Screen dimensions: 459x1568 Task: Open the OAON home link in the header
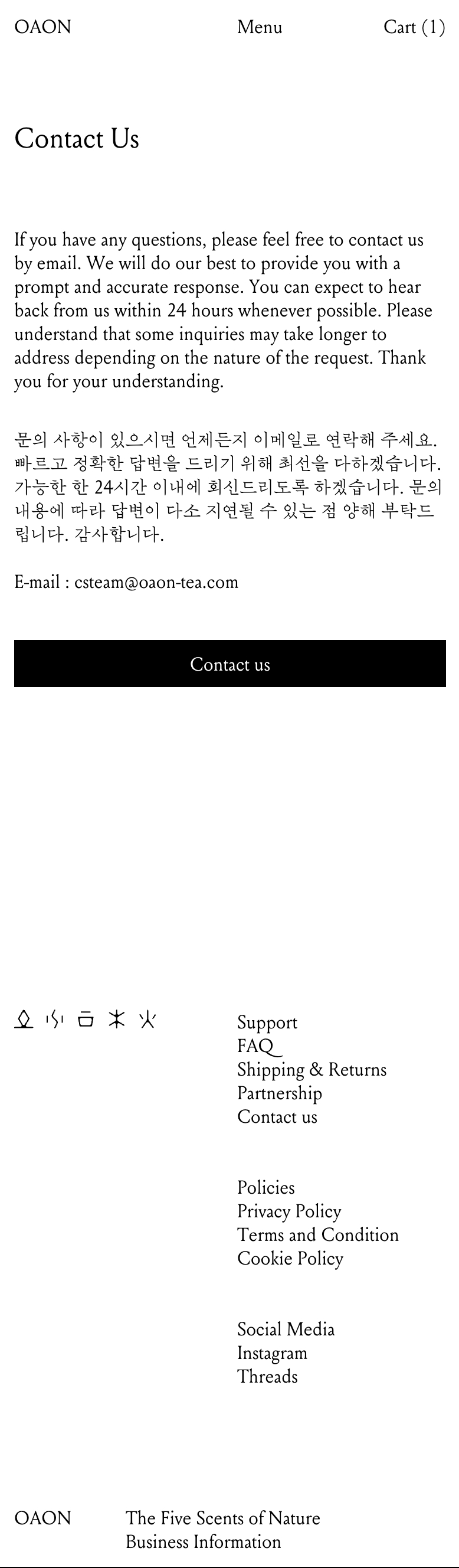[42, 27]
